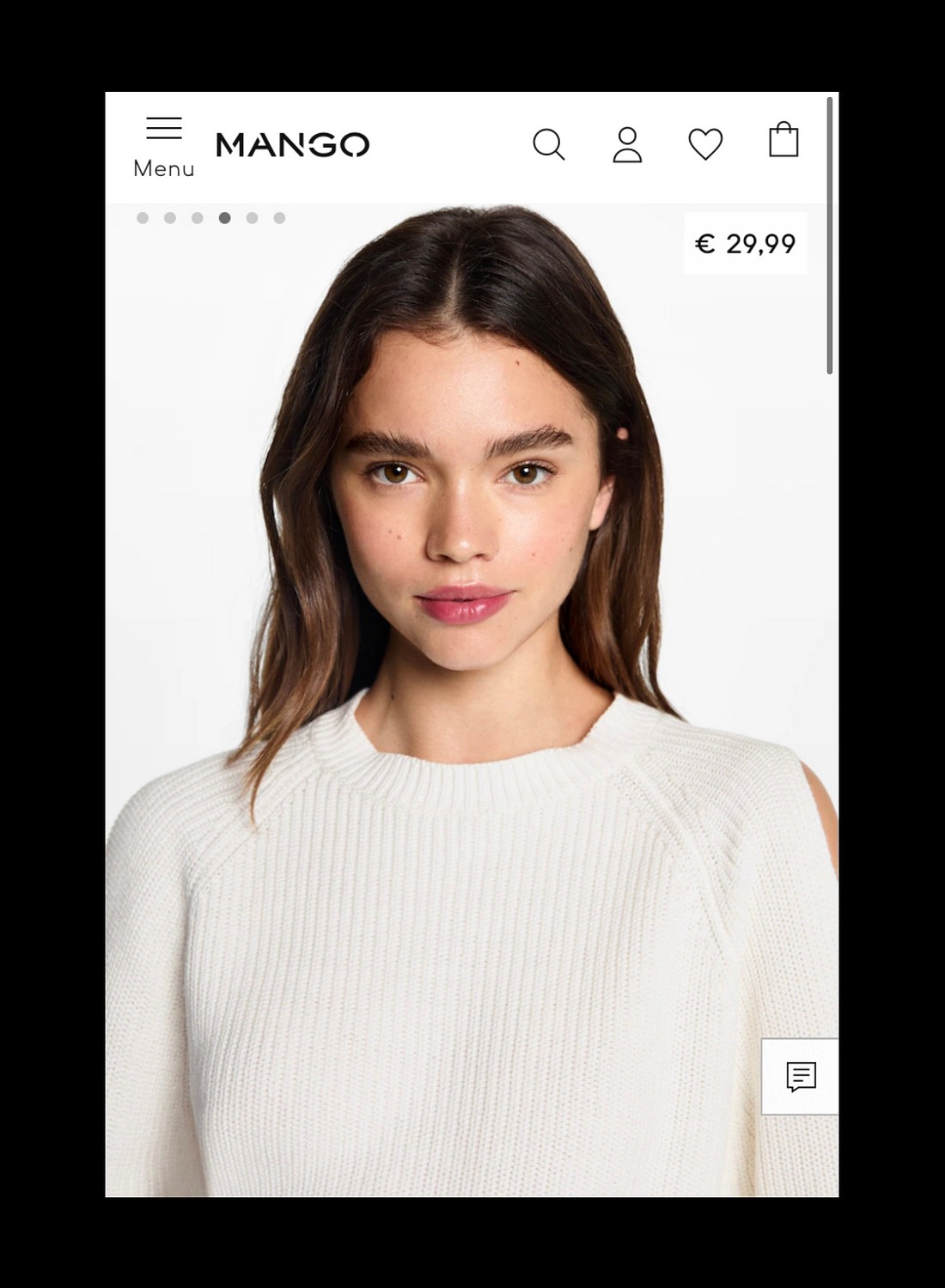The height and width of the screenshot is (1288, 945).
Task: Jump to the first image dot
Action: 143,218
